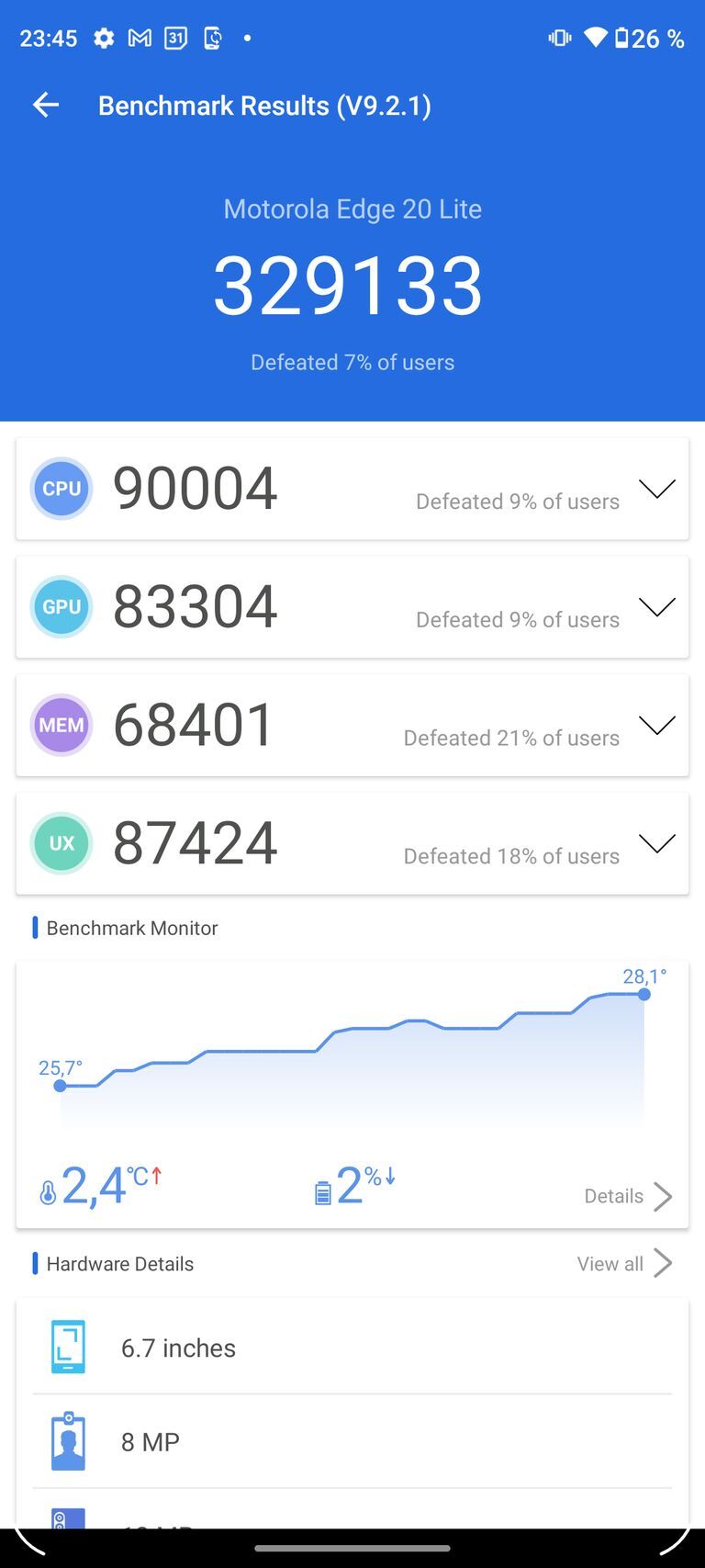705x1568 pixels.
Task: Expand the UX score section
Action: pos(656,843)
